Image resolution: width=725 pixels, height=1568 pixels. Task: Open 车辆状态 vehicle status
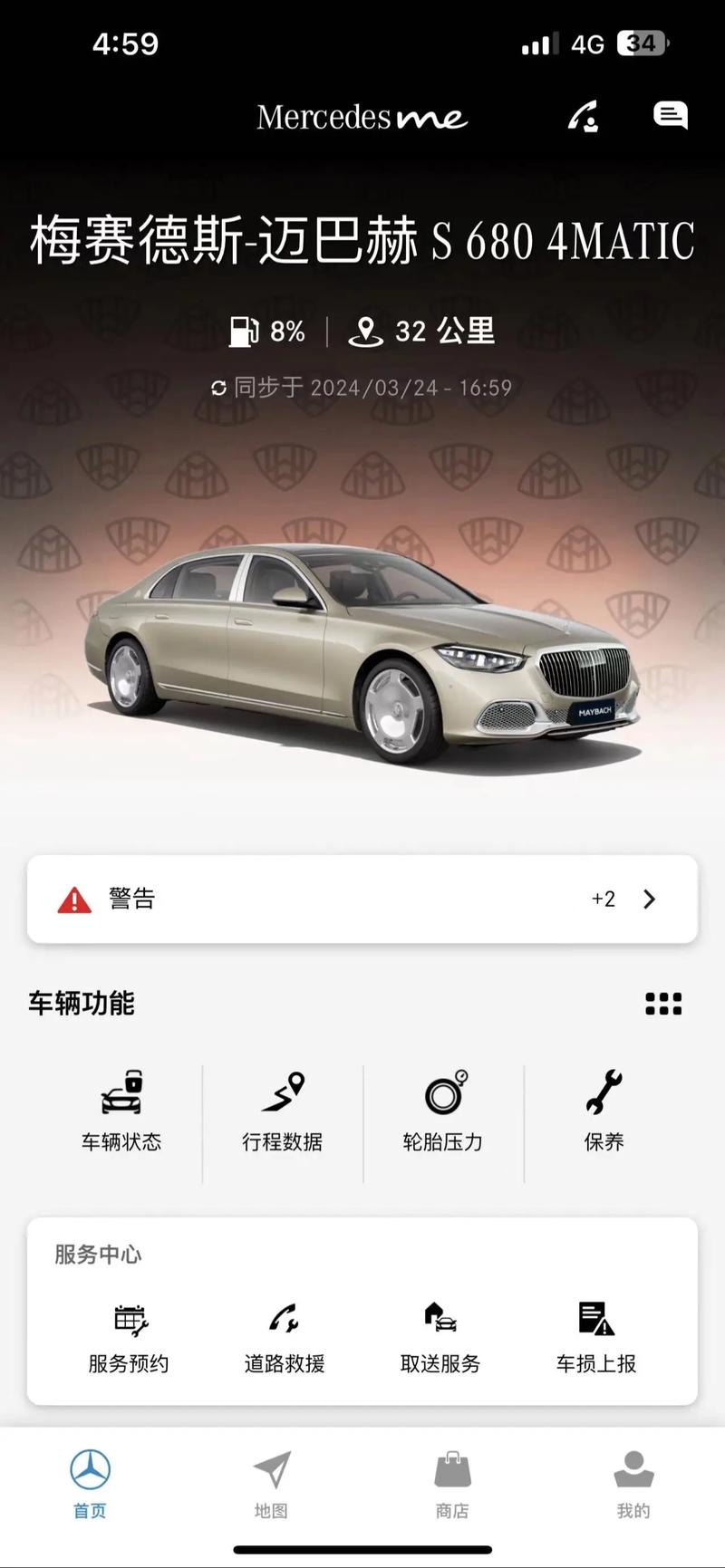(x=121, y=1110)
